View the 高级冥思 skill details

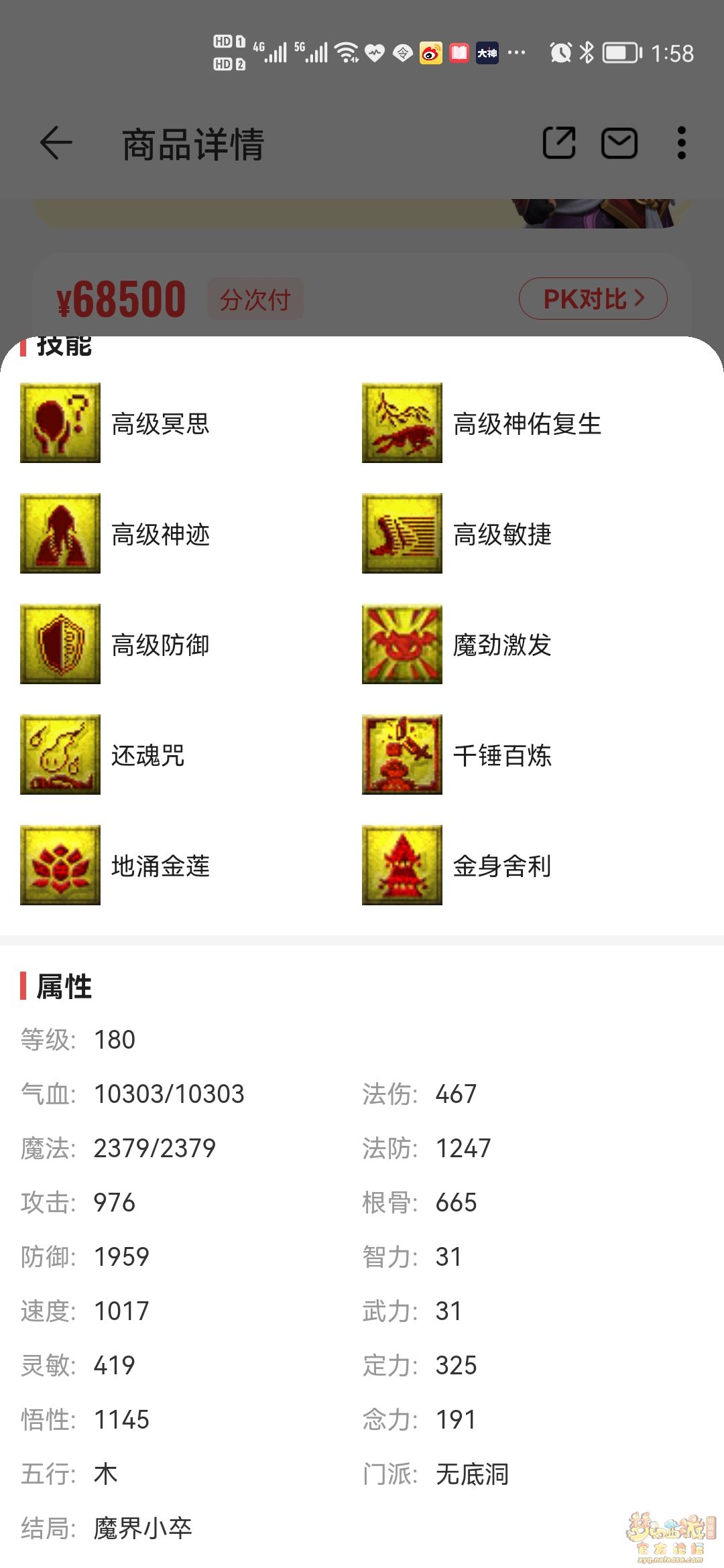(x=60, y=423)
